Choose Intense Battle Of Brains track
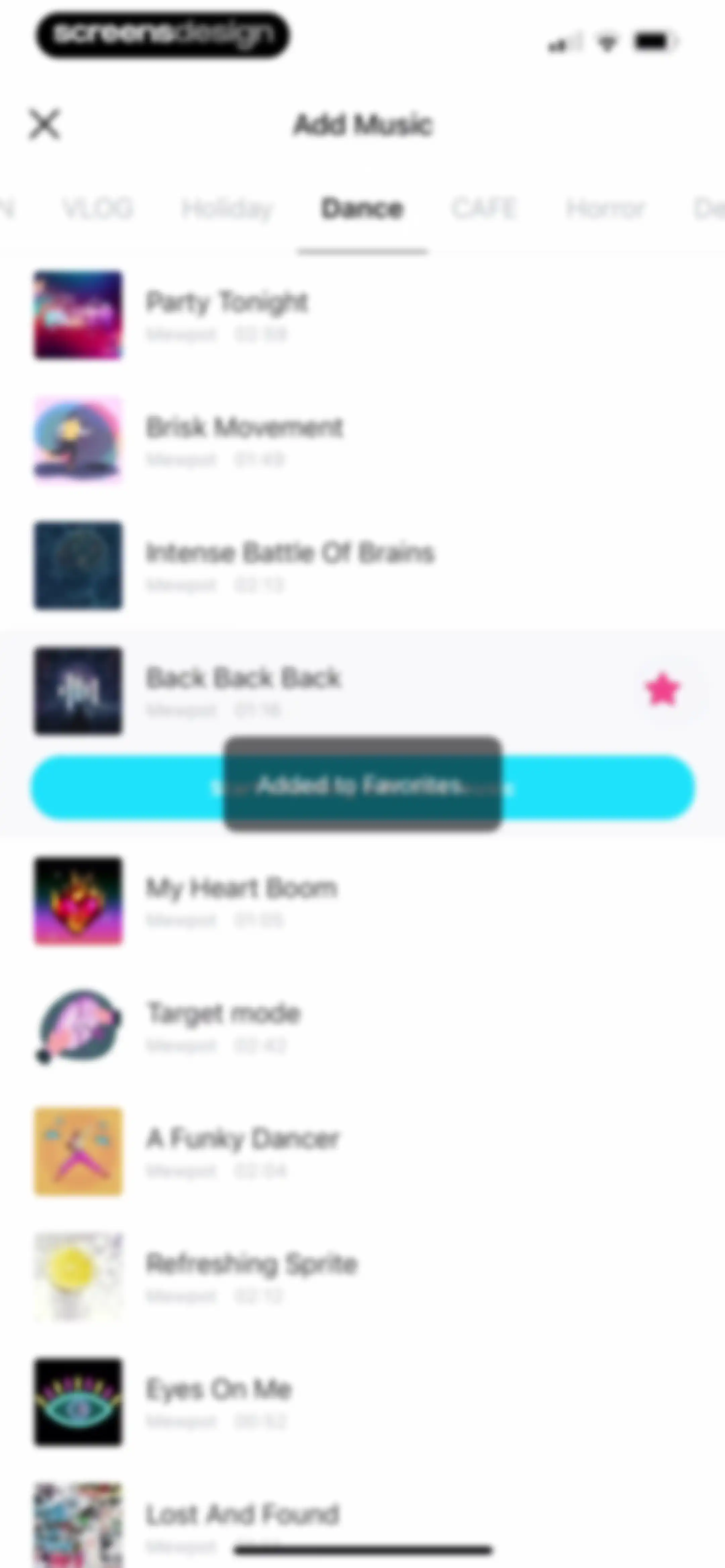Viewport: 725px width, 1568px height. point(362,565)
